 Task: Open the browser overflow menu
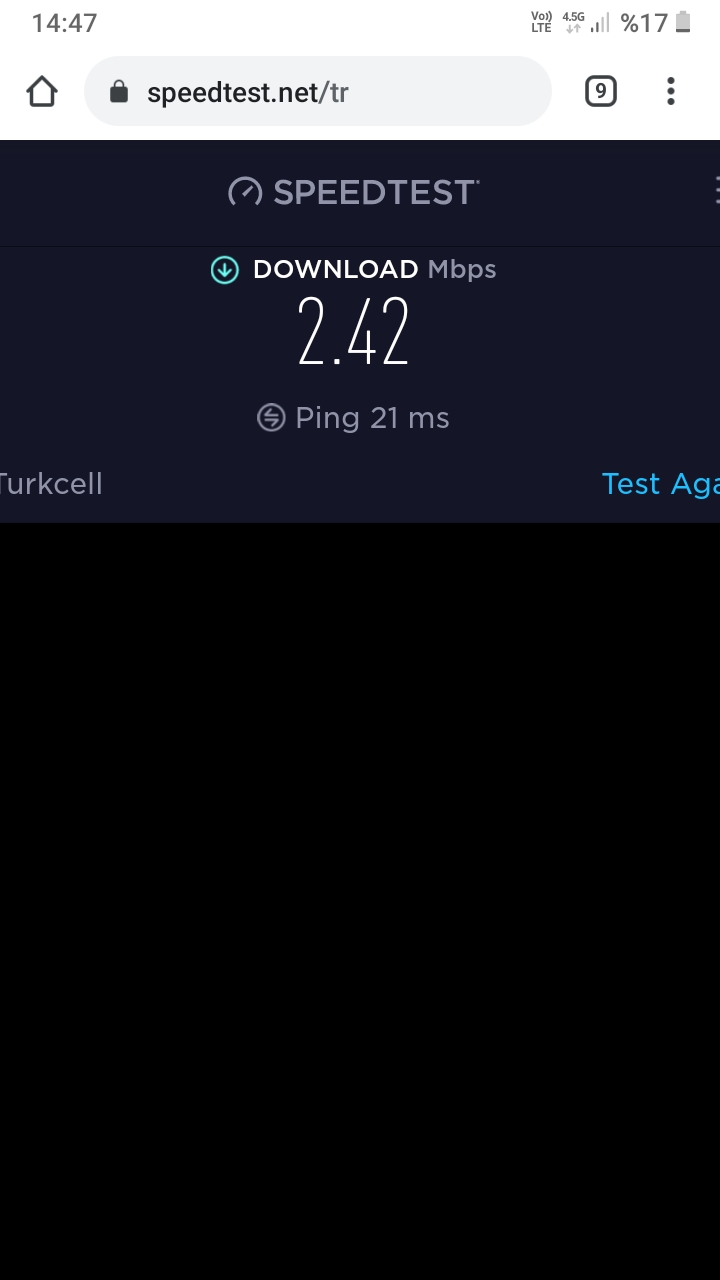tap(671, 92)
